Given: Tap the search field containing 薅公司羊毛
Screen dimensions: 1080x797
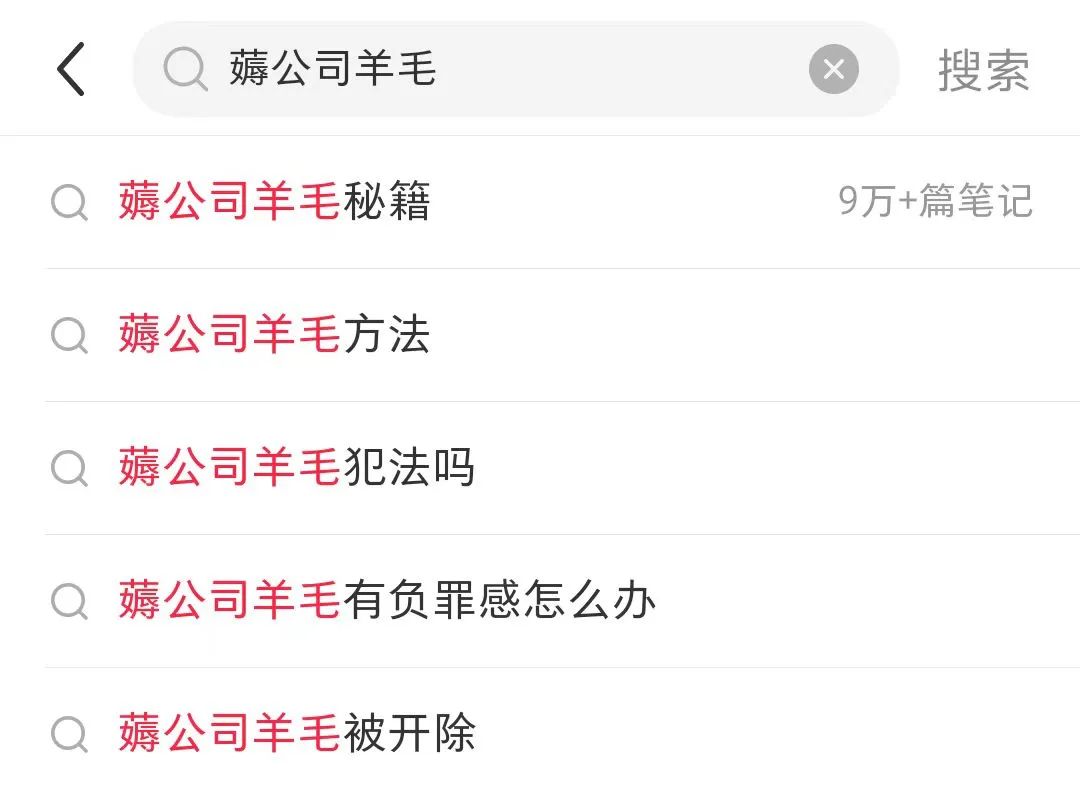Looking at the screenshot, I should click(x=480, y=70).
